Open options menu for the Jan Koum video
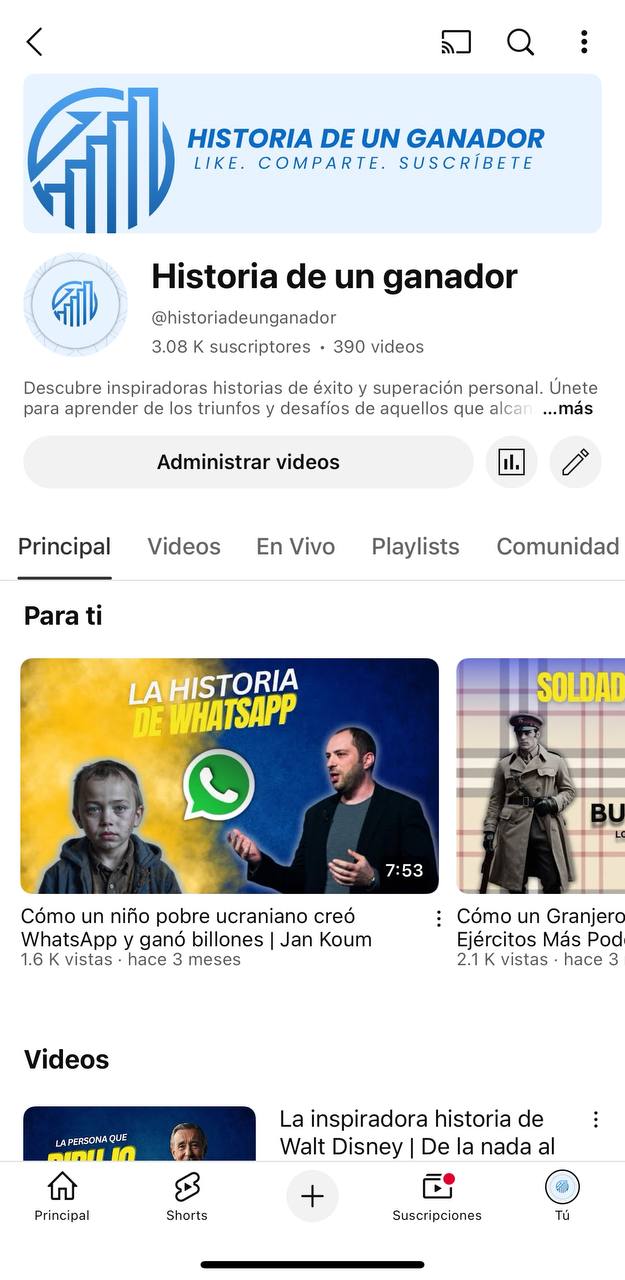 [438, 919]
